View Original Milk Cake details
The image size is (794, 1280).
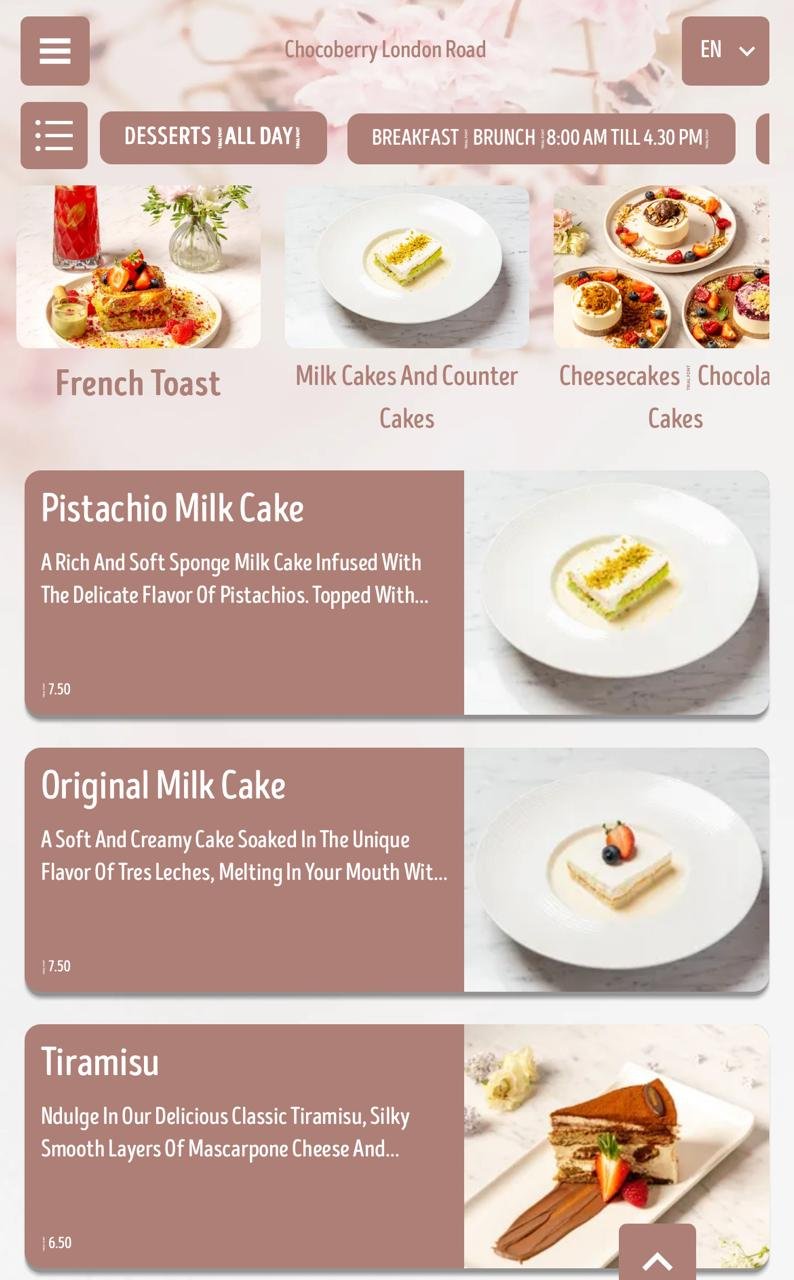[397, 870]
